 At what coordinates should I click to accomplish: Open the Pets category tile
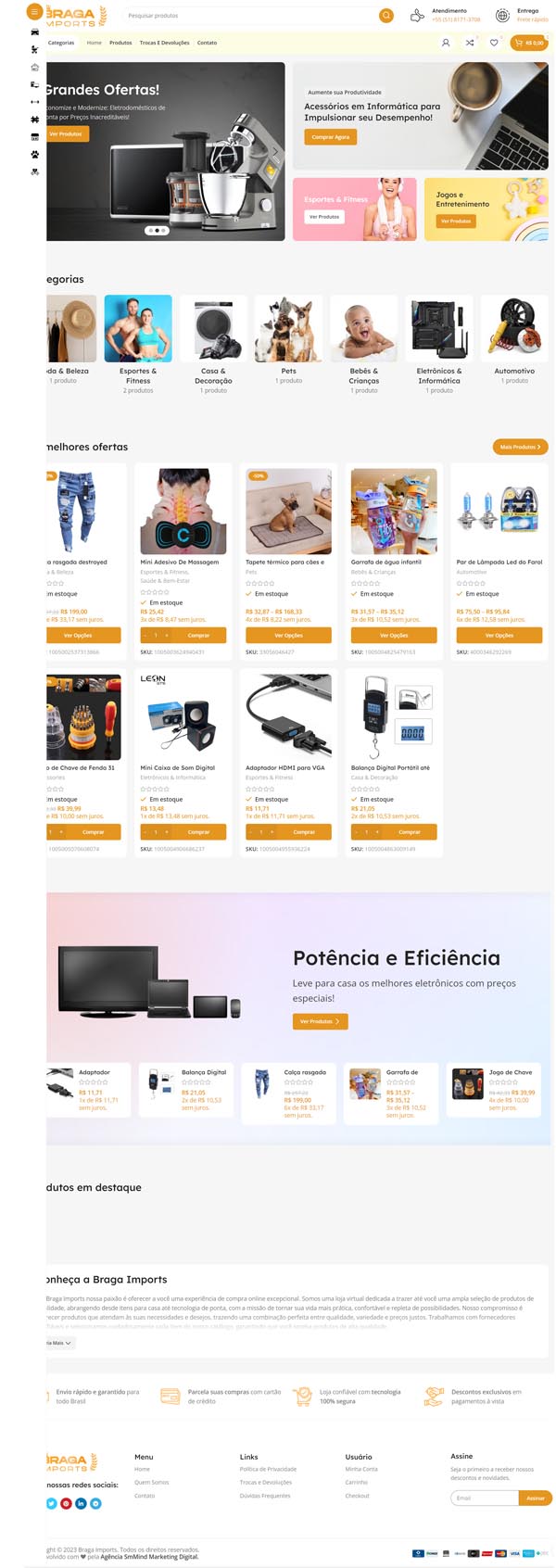pyautogui.click(x=288, y=339)
